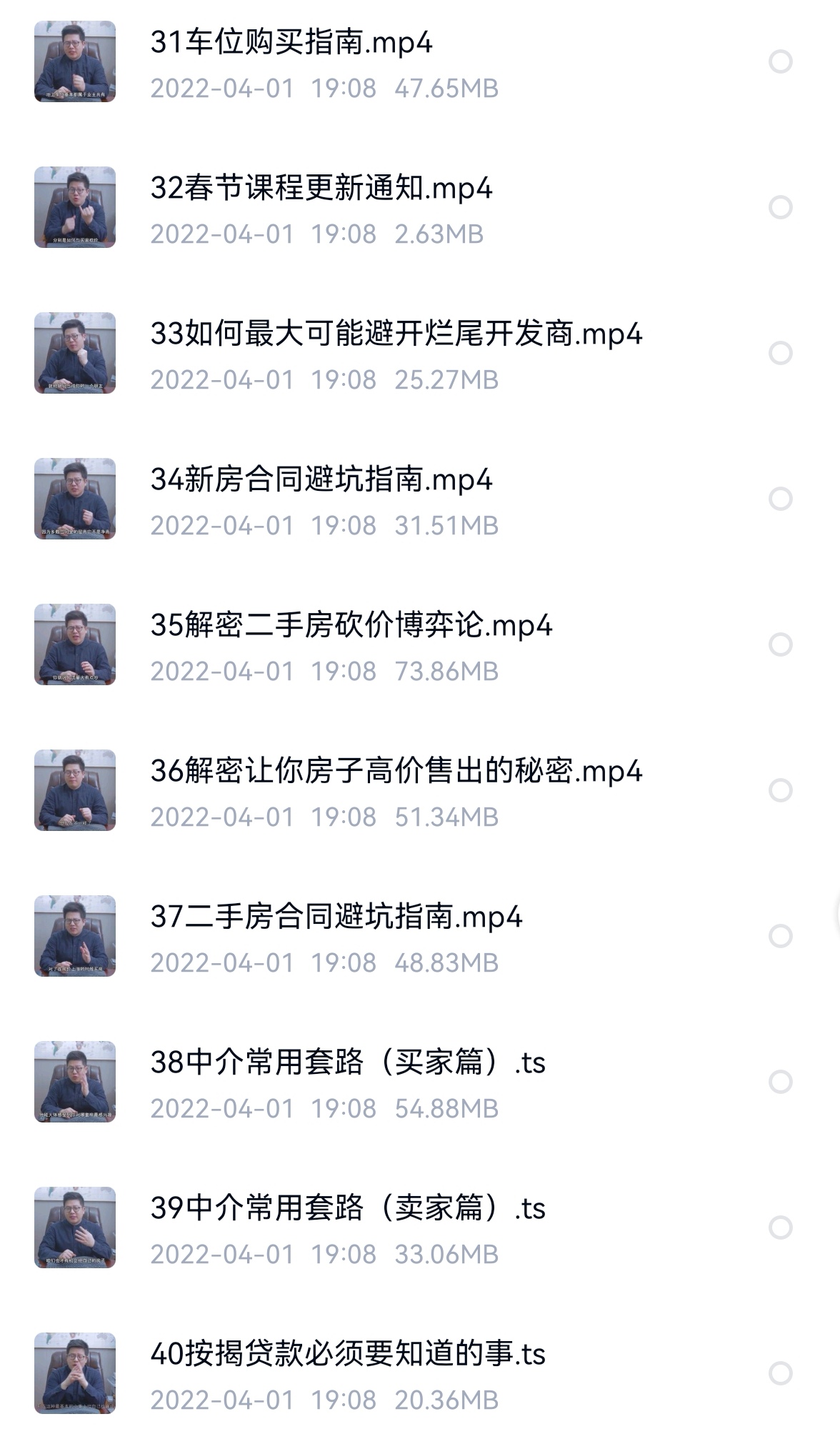Select the checkbox for 36解密让你房子高价售出的秘密.mp4
This screenshot has height=1434, width=840.
click(780, 790)
